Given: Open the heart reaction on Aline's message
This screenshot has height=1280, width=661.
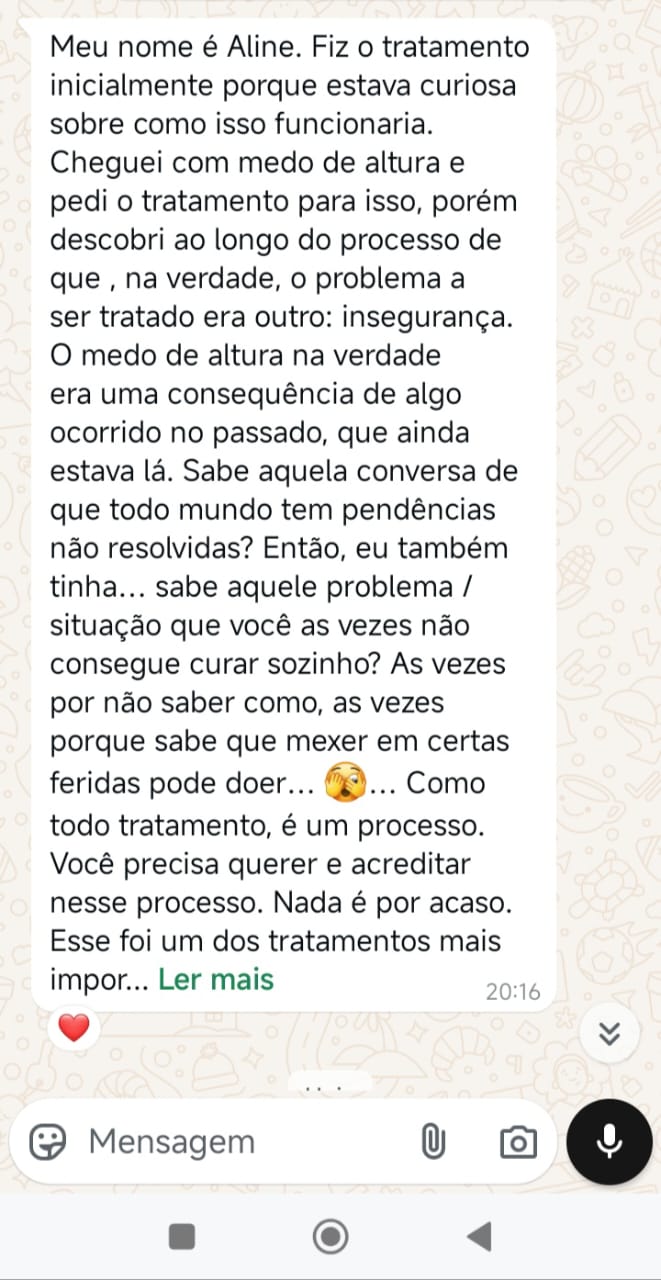Looking at the screenshot, I should [74, 1028].
